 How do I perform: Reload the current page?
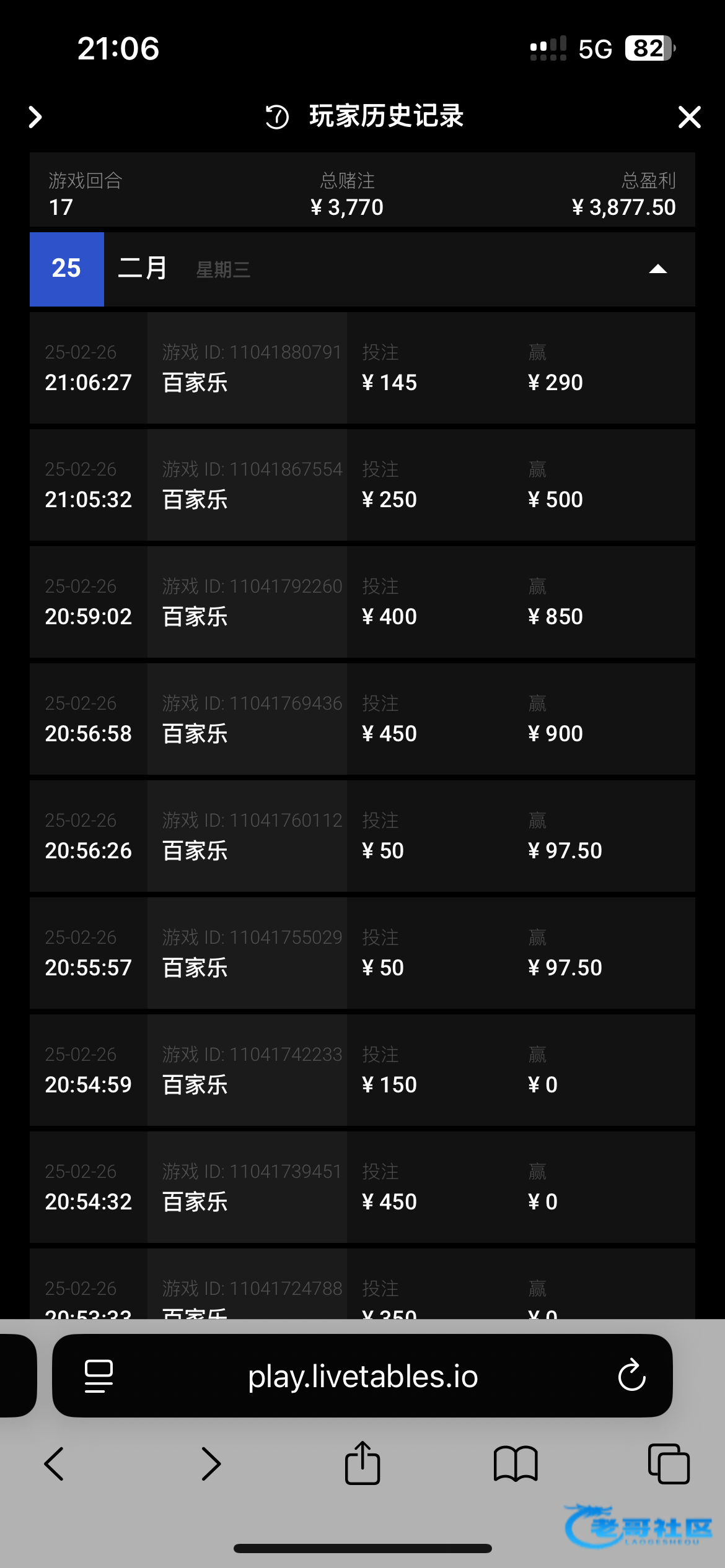pyautogui.click(x=631, y=1375)
